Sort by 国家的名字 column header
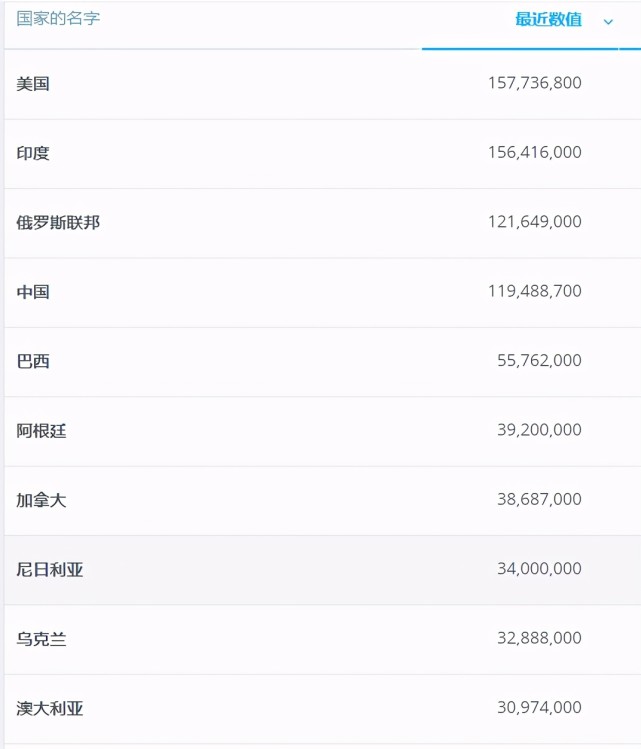Viewport: 641px width, 749px height. click(58, 19)
